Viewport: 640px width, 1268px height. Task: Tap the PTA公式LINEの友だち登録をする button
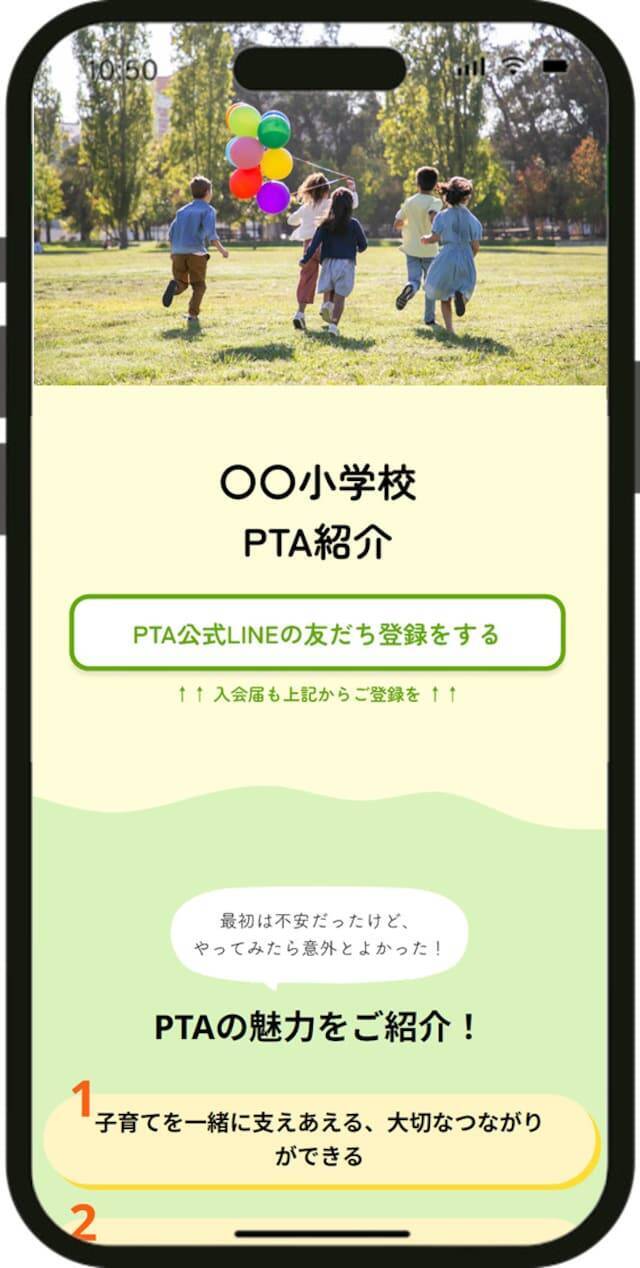click(317, 633)
